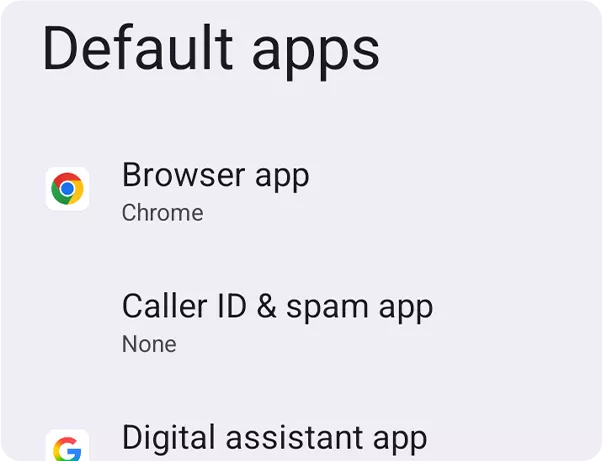Open Caller ID & spam app setting

pyautogui.click(x=277, y=321)
